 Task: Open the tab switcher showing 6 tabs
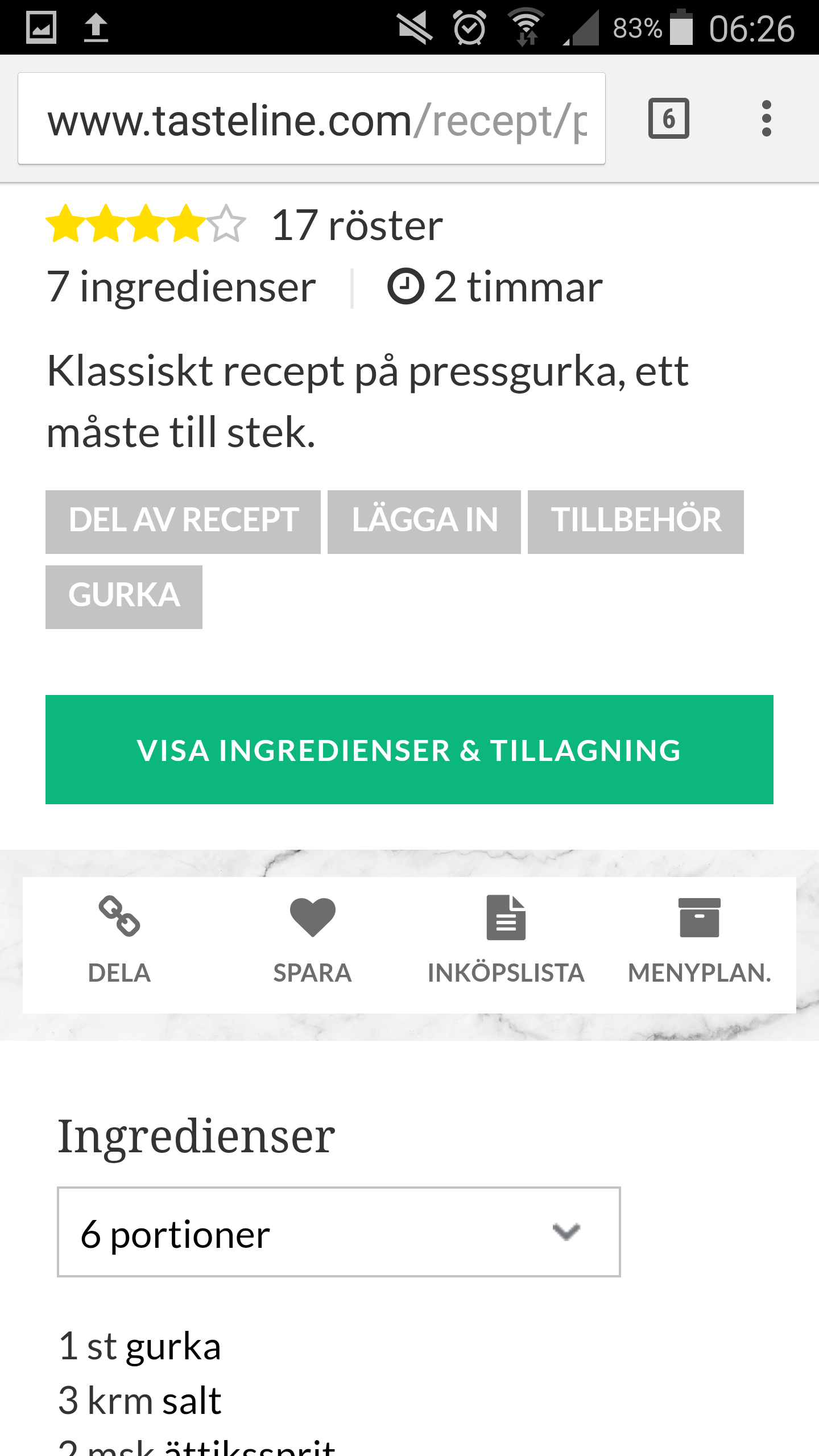[x=668, y=119]
